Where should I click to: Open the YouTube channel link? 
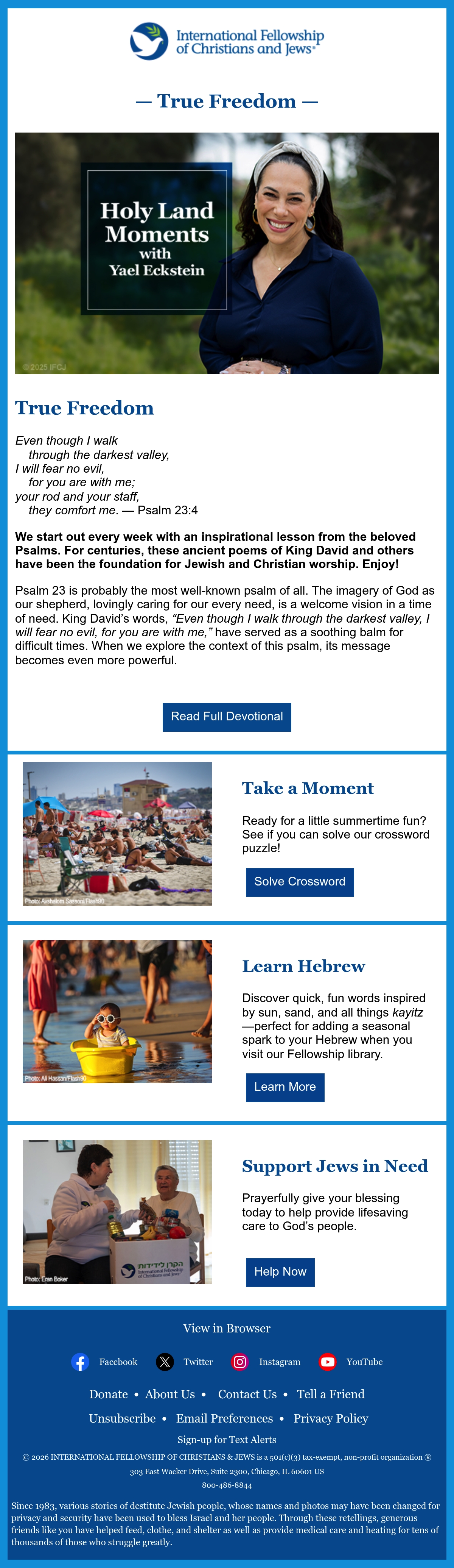[351, 1362]
